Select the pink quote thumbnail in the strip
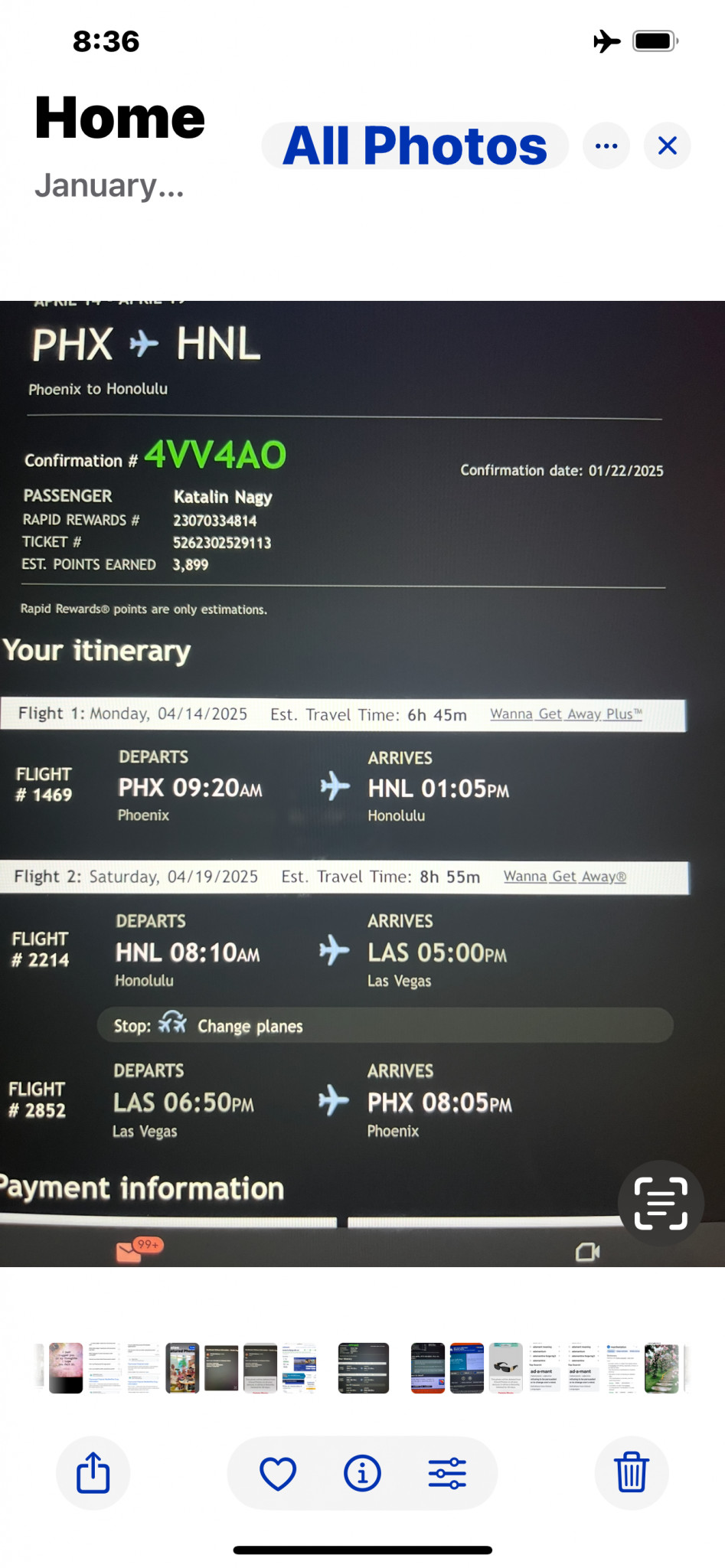The image size is (725, 1568). [x=66, y=1367]
